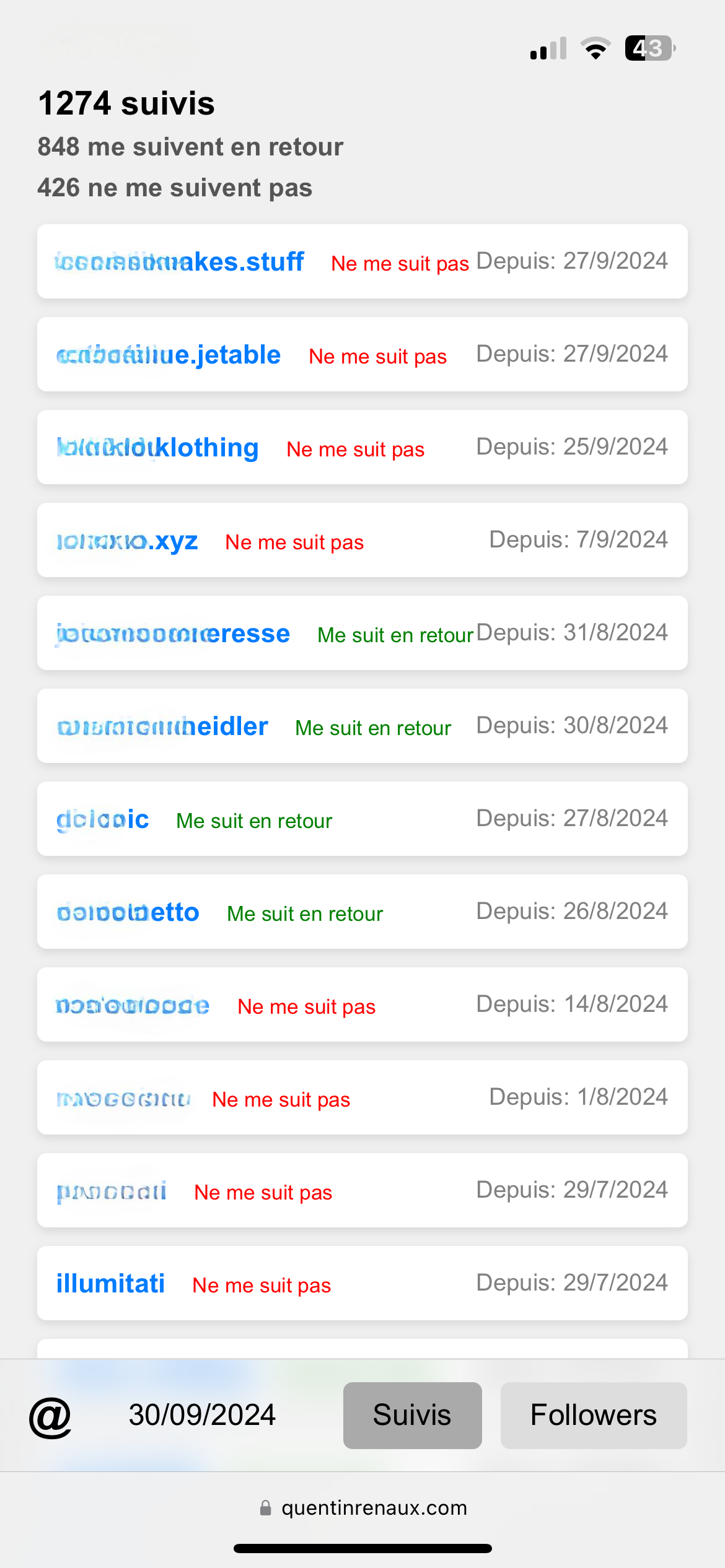Open the username ending in klothing
Image resolution: width=725 pixels, height=1568 pixels.
pyautogui.click(x=157, y=448)
